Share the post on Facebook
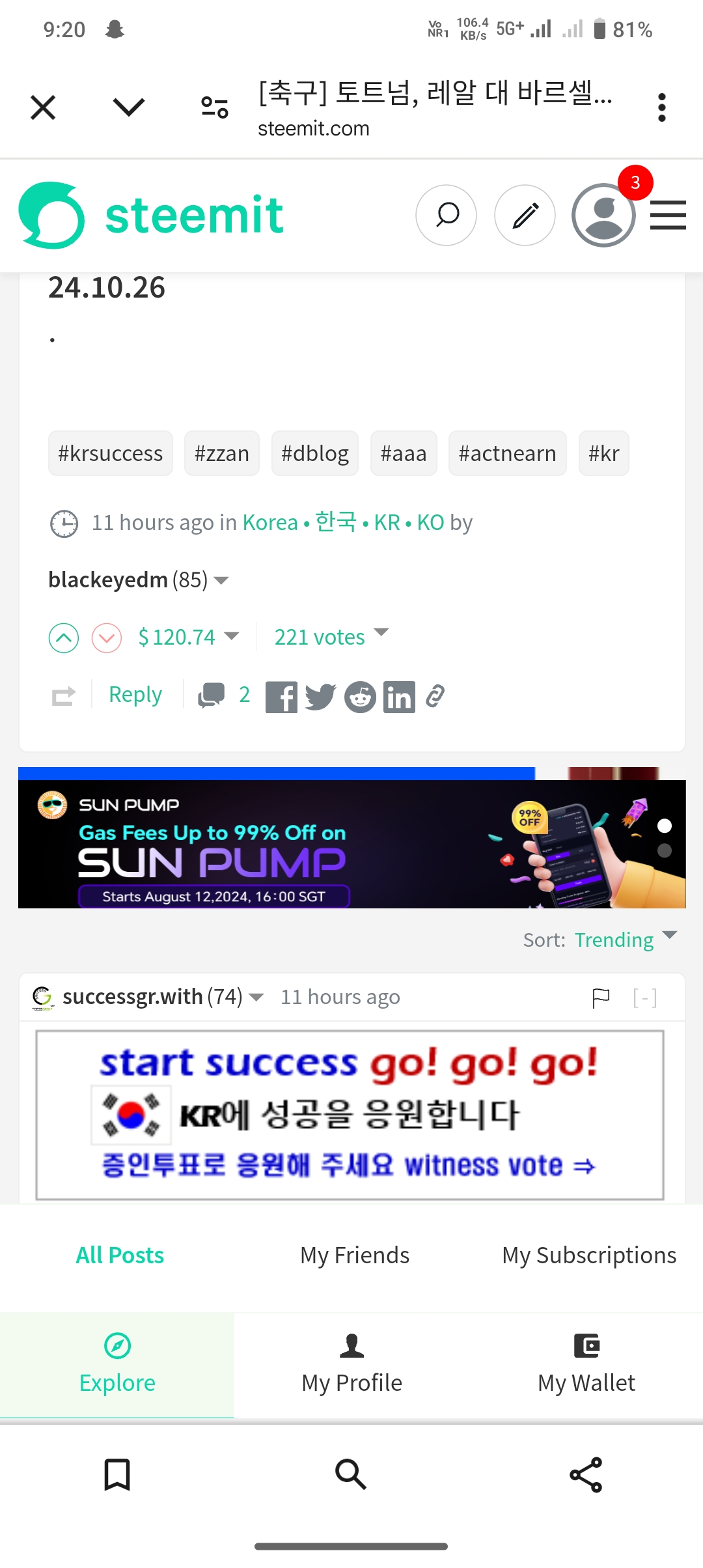This screenshot has height=1568, width=703. (x=281, y=697)
